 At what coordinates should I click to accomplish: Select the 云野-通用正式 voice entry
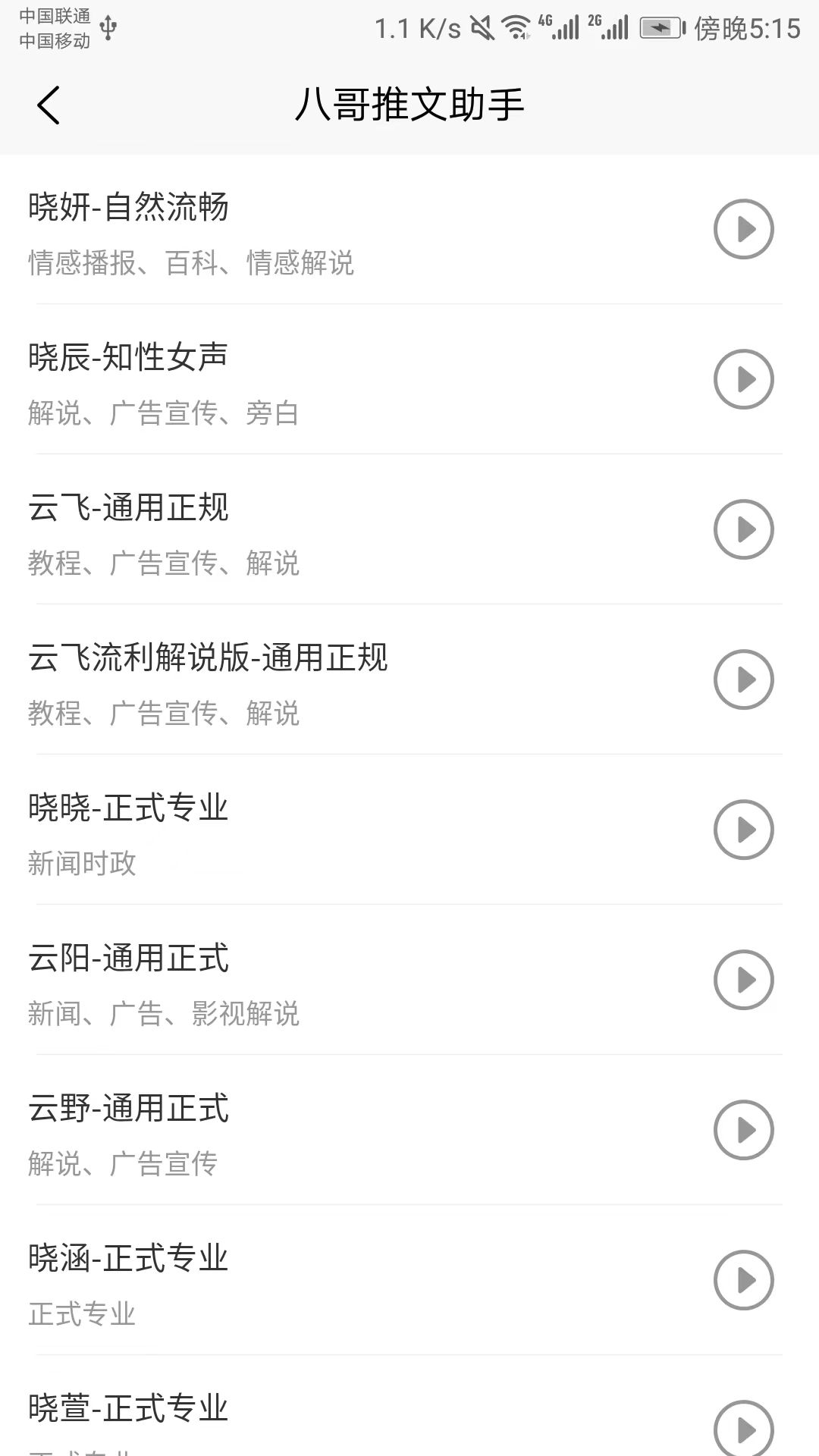coord(303,1134)
